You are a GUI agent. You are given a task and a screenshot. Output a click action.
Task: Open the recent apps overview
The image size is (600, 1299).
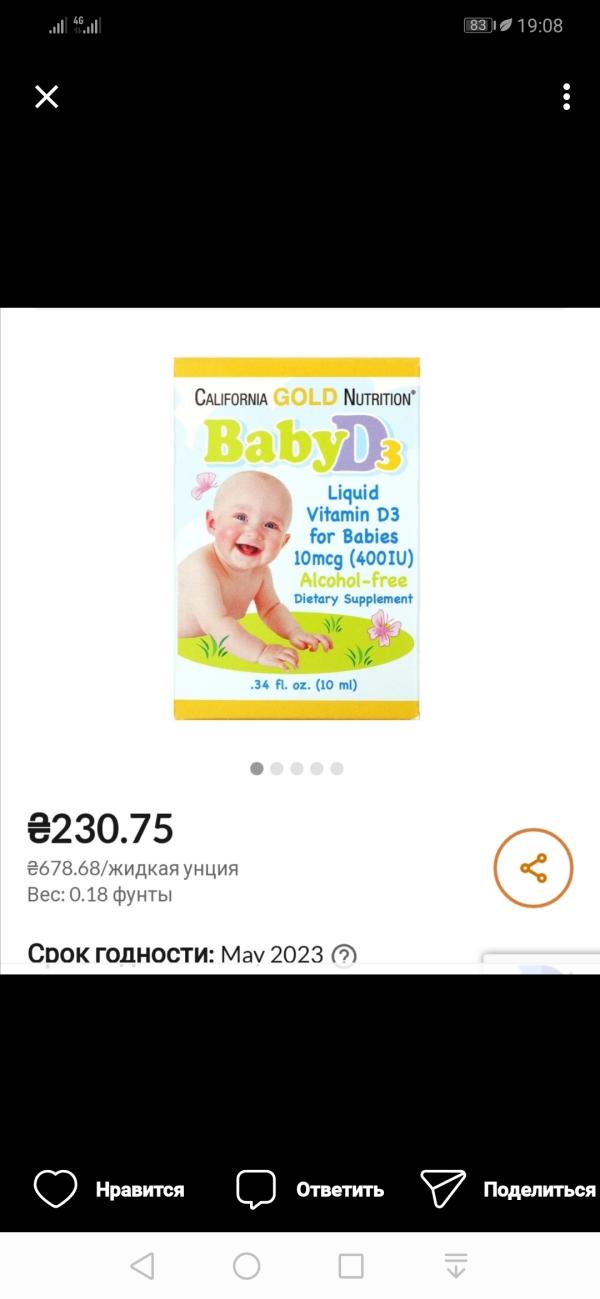(x=351, y=1267)
